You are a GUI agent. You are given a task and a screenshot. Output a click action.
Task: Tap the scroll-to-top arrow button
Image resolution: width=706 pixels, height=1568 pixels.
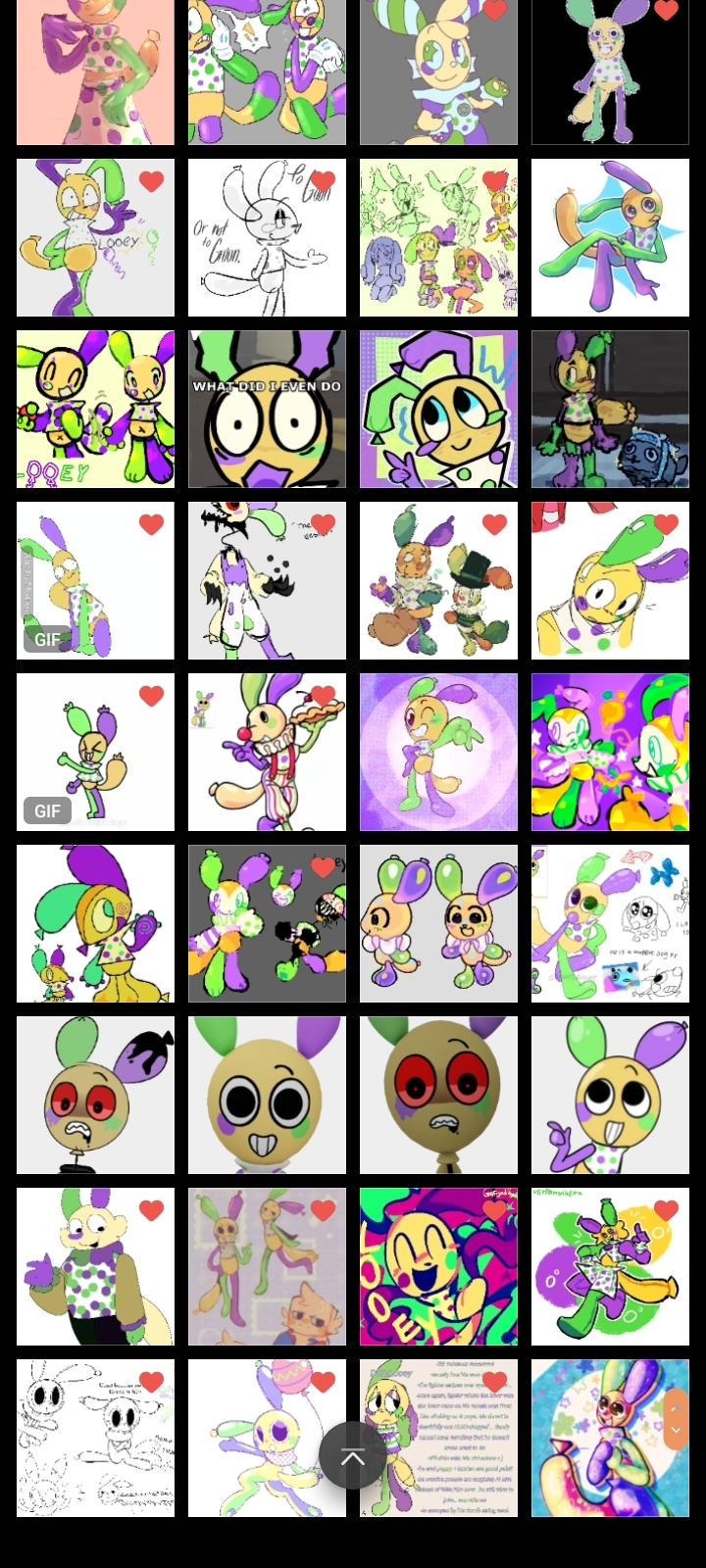tap(353, 1456)
